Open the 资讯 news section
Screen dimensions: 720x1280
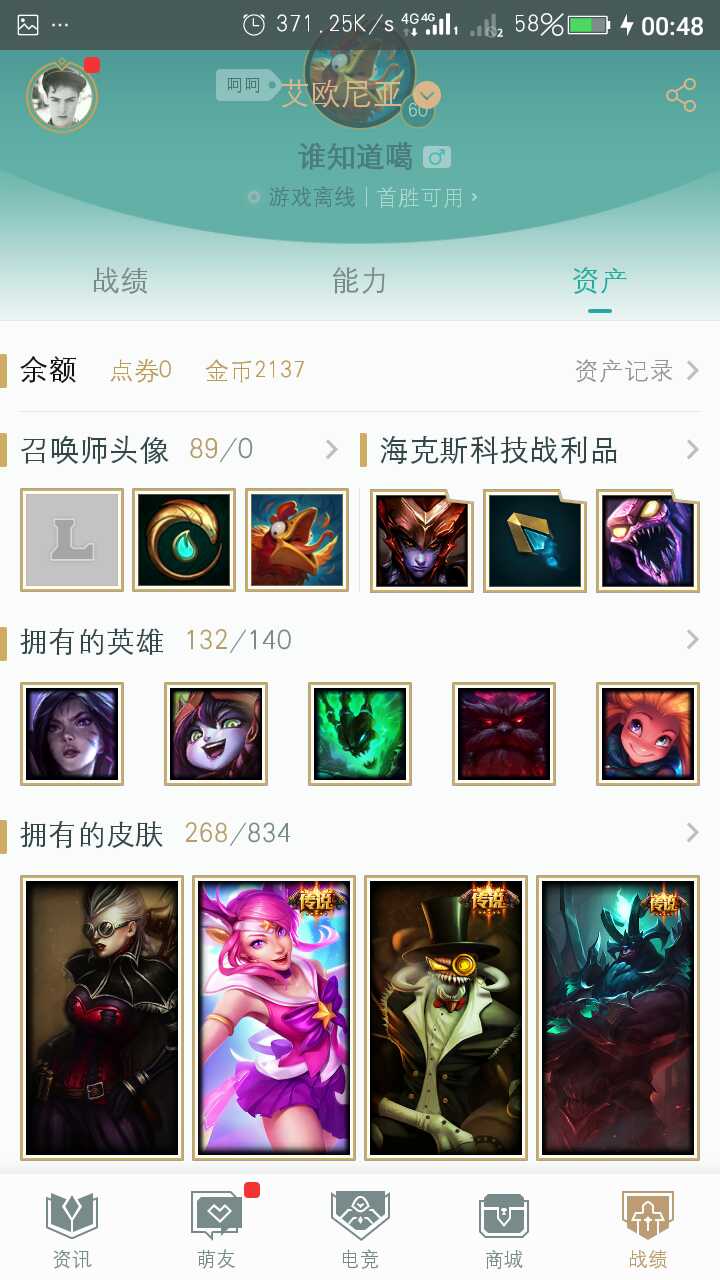coord(70,1225)
